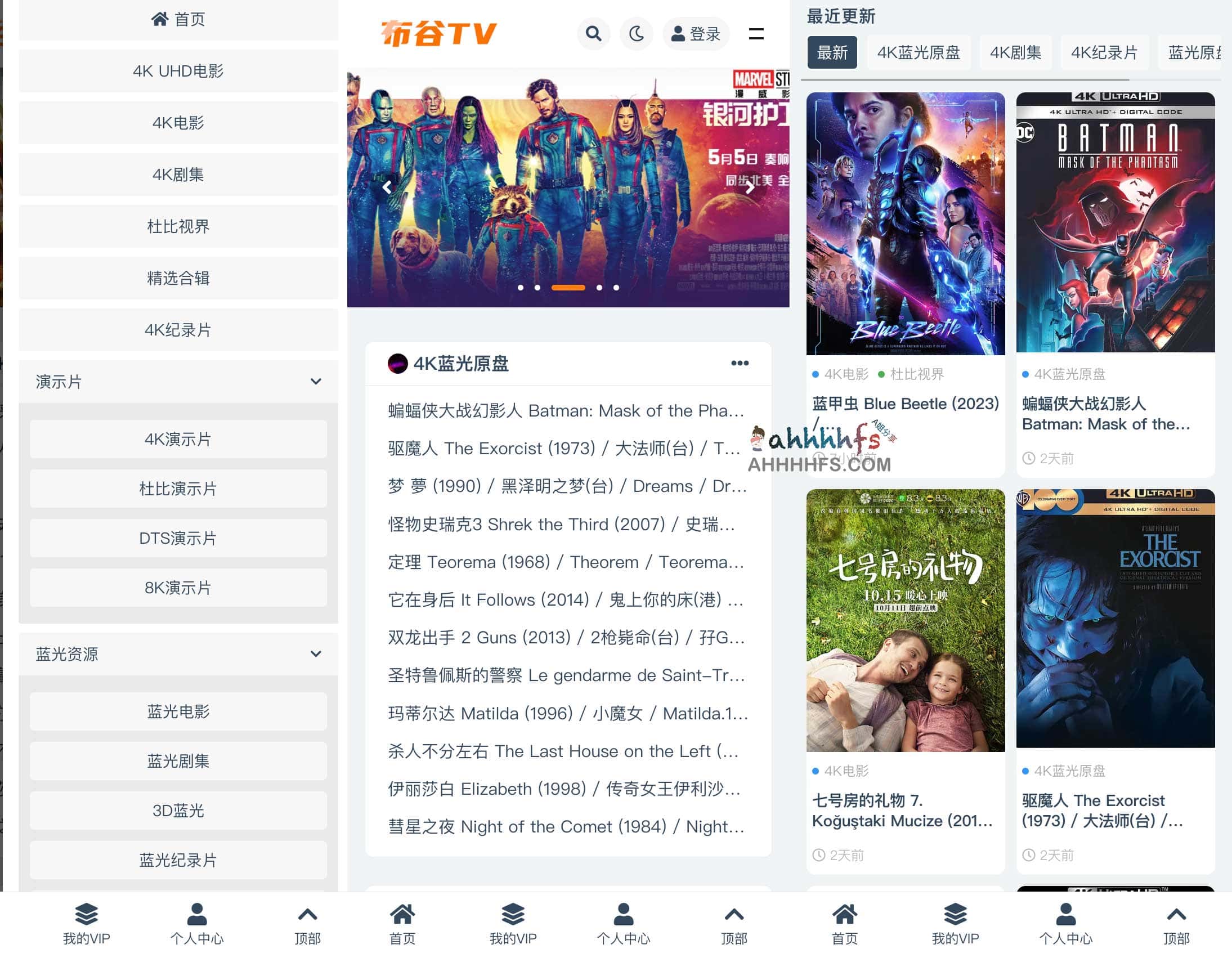Tap the 登录 login button

pos(696,34)
